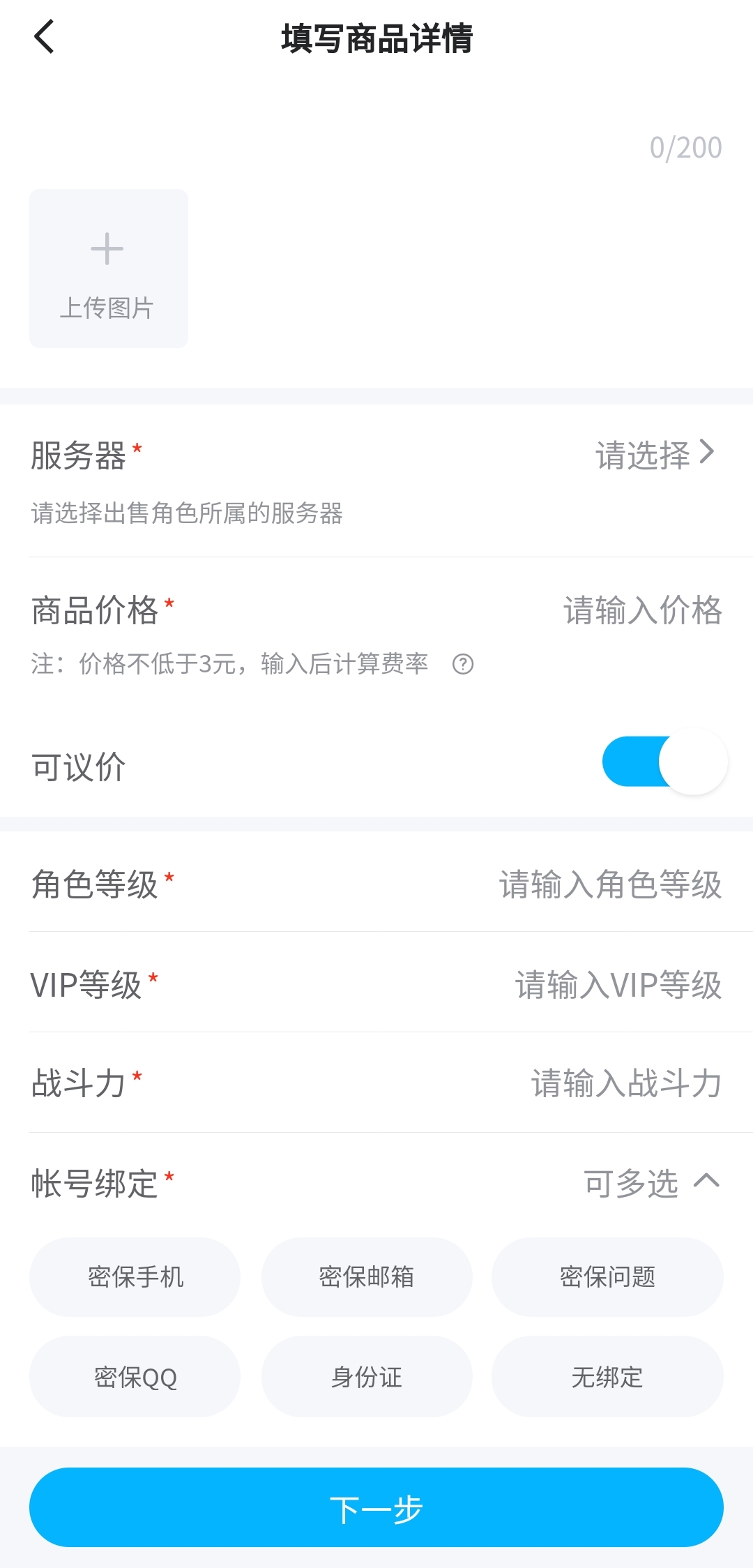Collapse the 帐号绑定 options
Image resolution: width=753 pixels, height=1568 pixels.
click(x=706, y=1182)
